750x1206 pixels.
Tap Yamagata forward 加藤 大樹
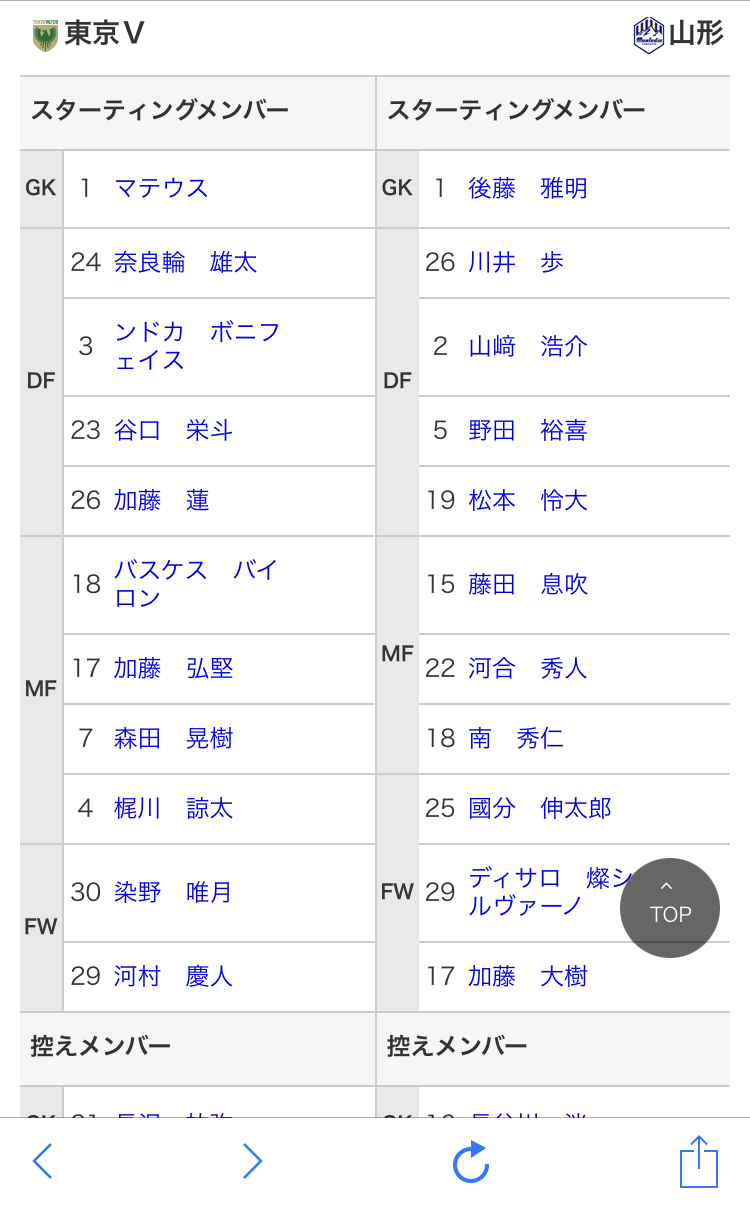click(x=528, y=976)
